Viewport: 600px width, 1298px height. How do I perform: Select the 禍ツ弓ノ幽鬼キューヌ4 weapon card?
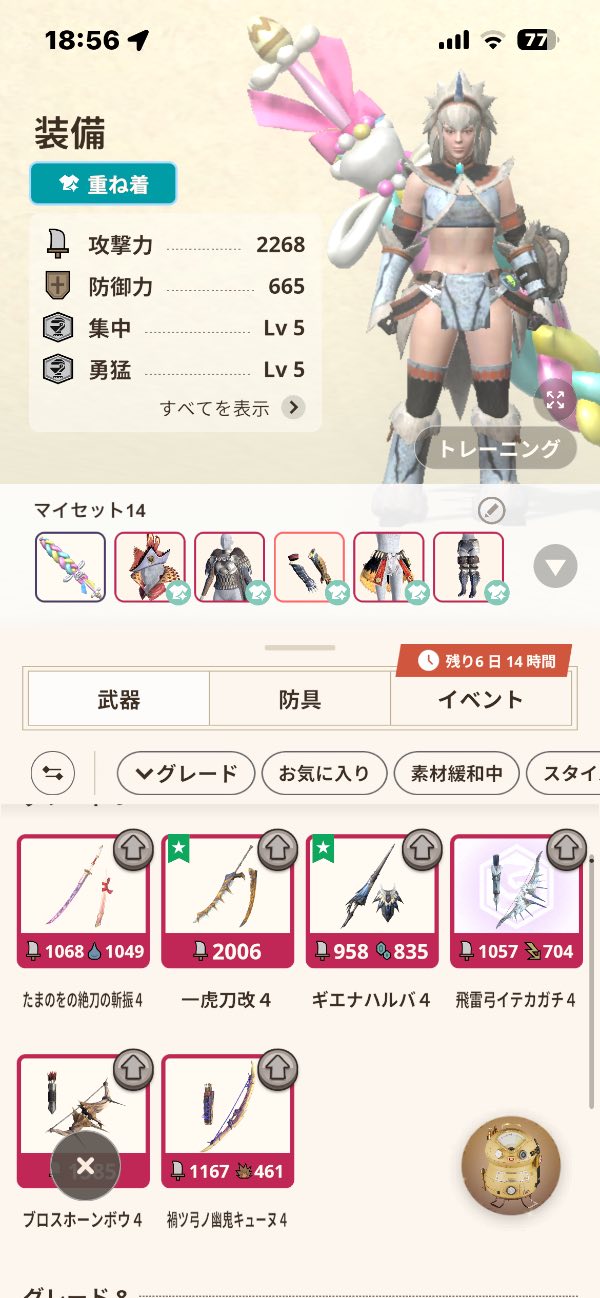tap(227, 1121)
